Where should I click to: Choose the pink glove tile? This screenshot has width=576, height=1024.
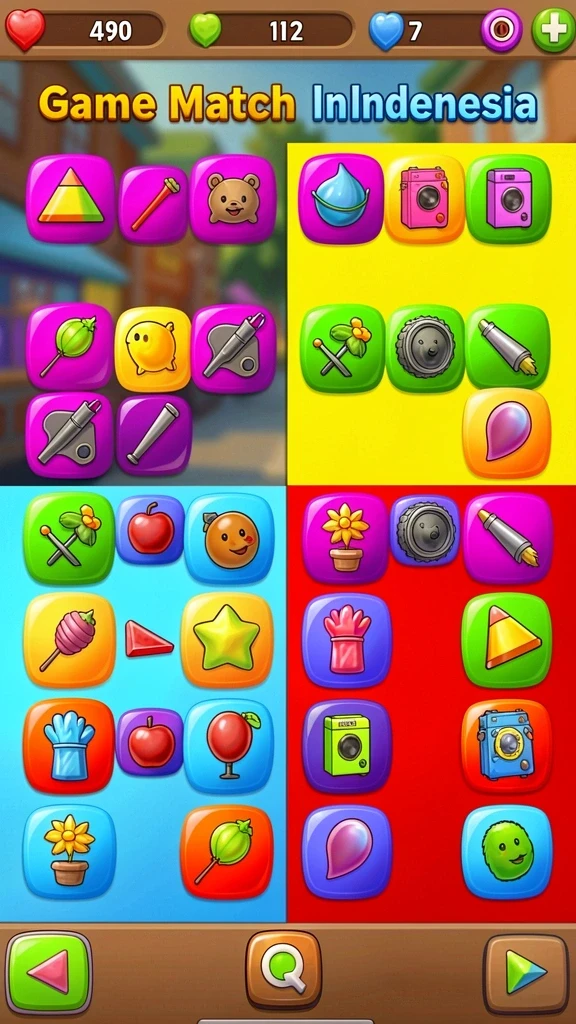[x=347, y=640]
